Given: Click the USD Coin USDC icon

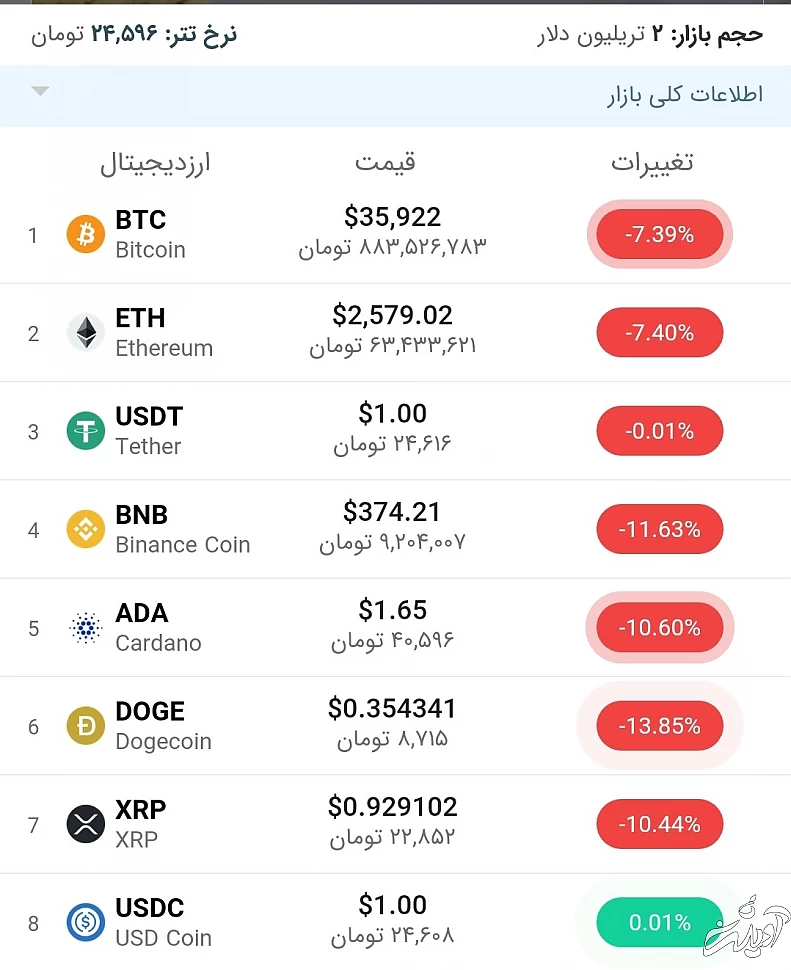Looking at the screenshot, I should click(x=85, y=921).
